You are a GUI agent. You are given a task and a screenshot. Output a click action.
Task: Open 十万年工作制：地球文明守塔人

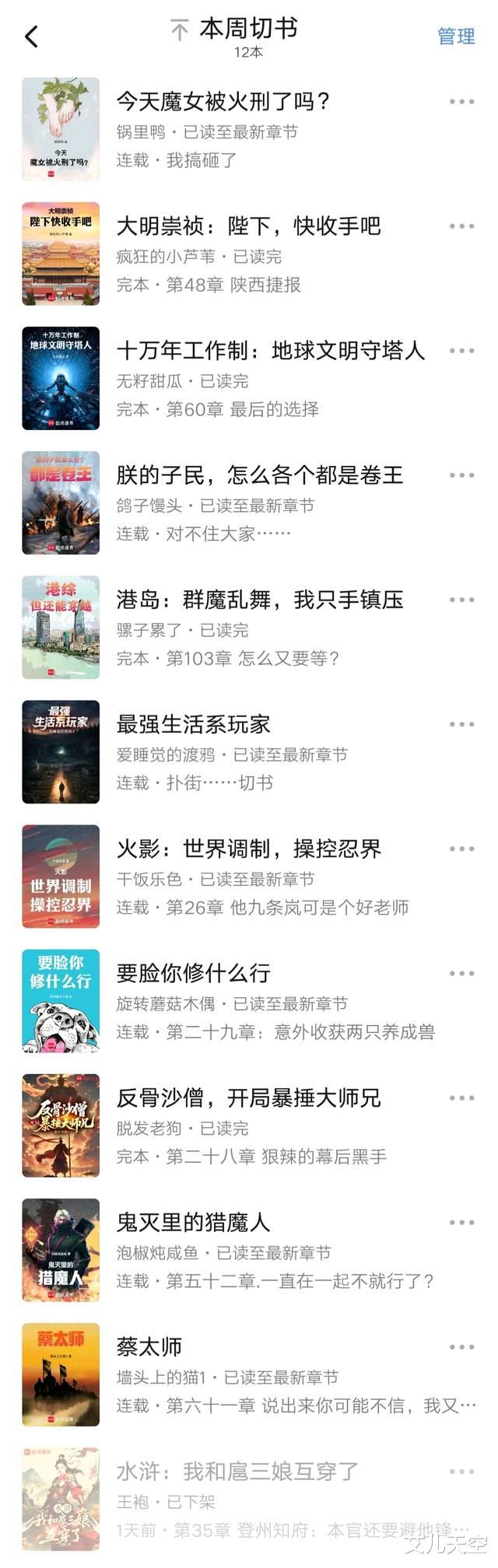270,351
